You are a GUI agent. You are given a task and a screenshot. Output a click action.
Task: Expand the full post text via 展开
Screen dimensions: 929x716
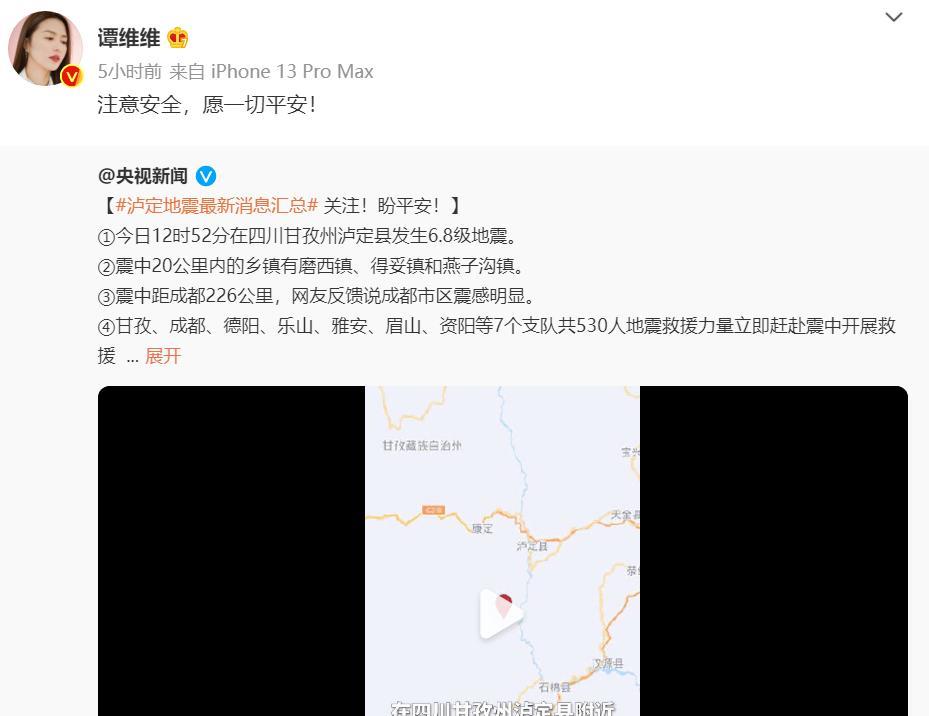click(163, 356)
